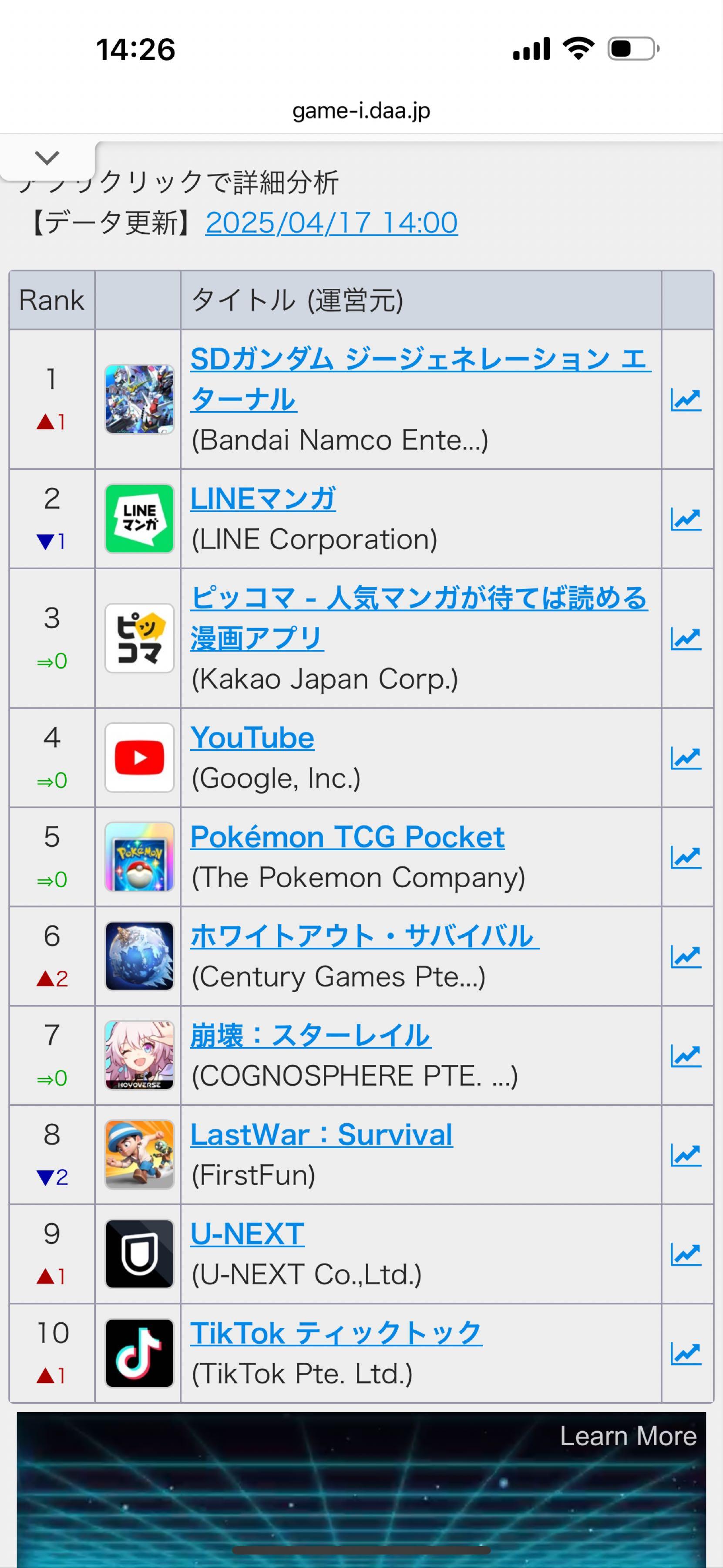Open the LINEマンガ title link
This screenshot has height=1568, width=723.
tap(262, 499)
